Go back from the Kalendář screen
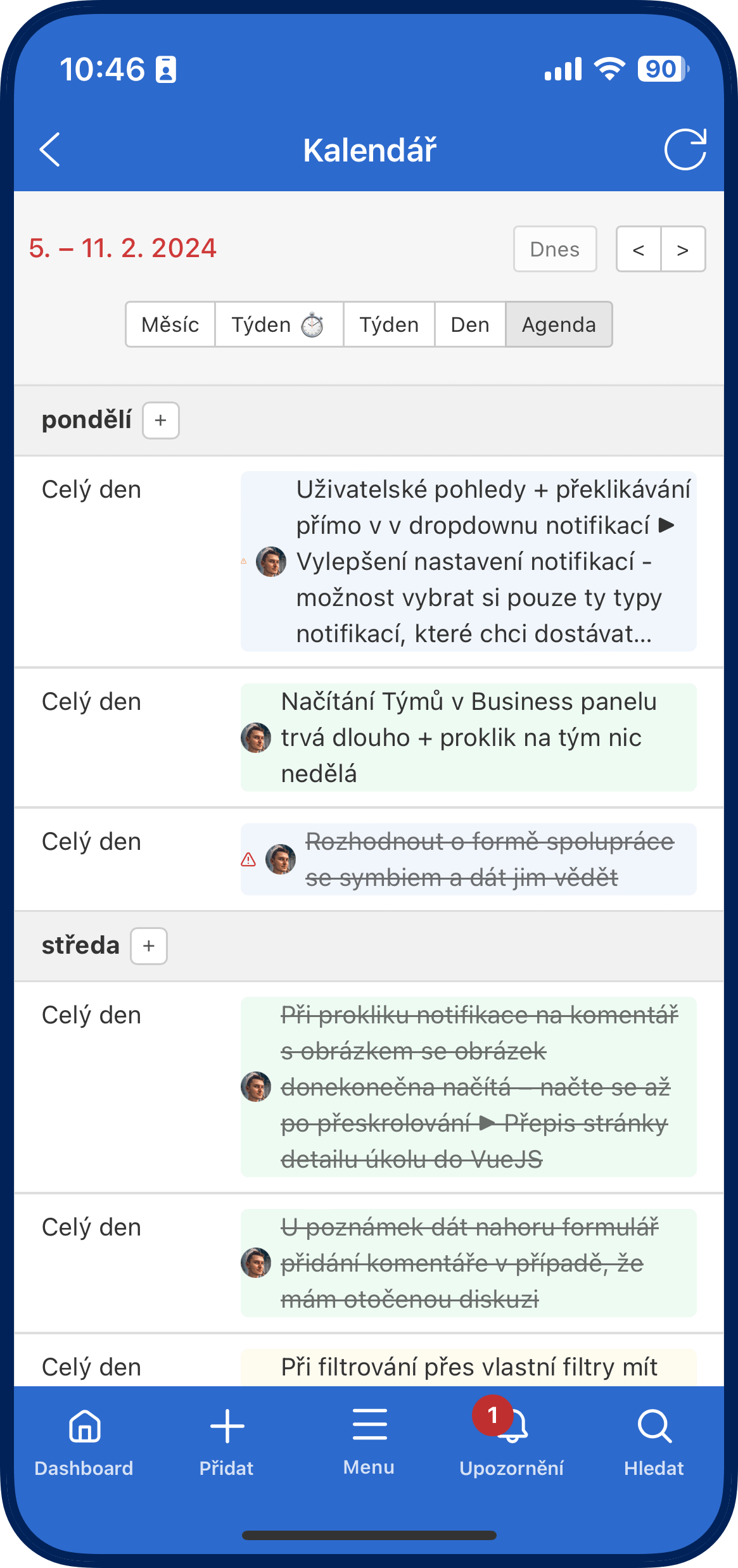This screenshot has width=738, height=1568. pos(49,149)
